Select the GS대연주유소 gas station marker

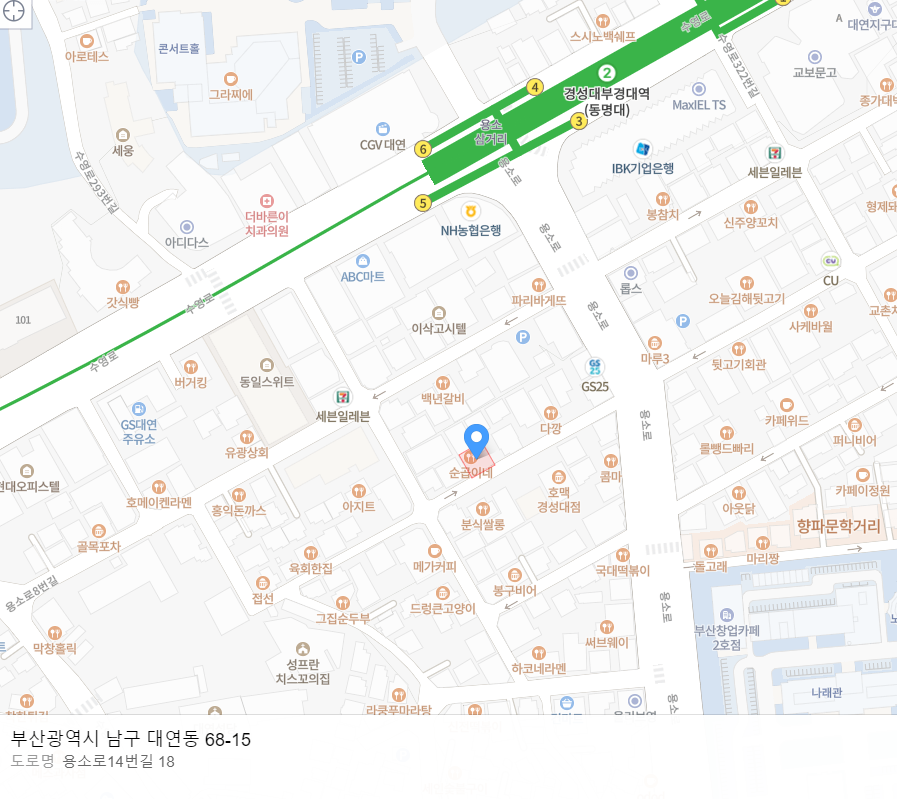[x=138, y=408]
